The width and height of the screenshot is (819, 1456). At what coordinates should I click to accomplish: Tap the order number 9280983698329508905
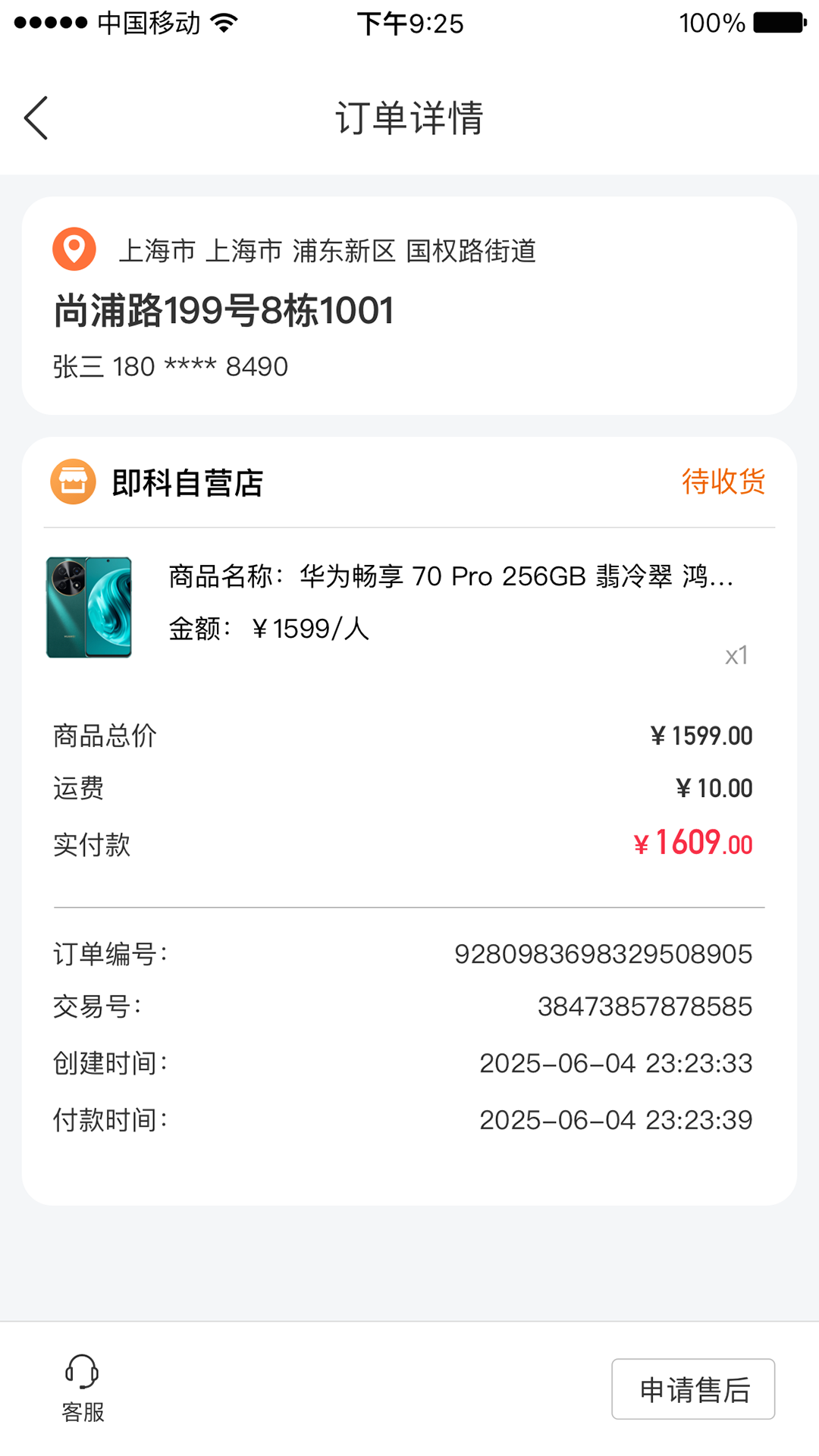click(x=604, y=954)
